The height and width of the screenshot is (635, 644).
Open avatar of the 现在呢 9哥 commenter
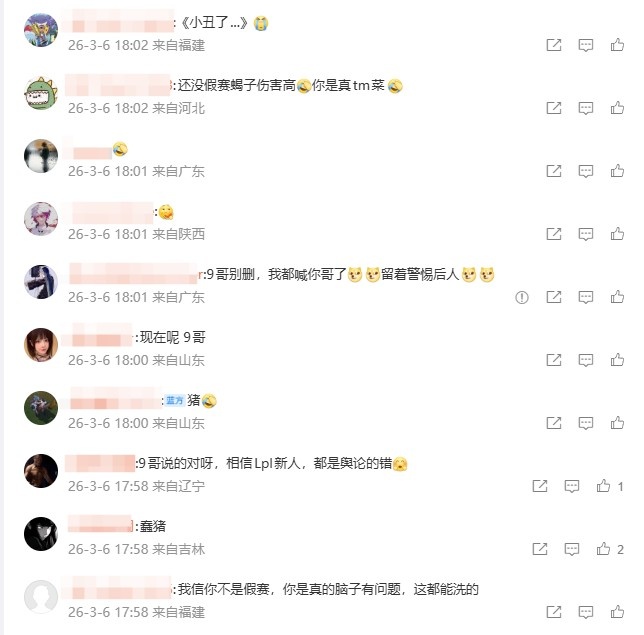pos(40,345)
